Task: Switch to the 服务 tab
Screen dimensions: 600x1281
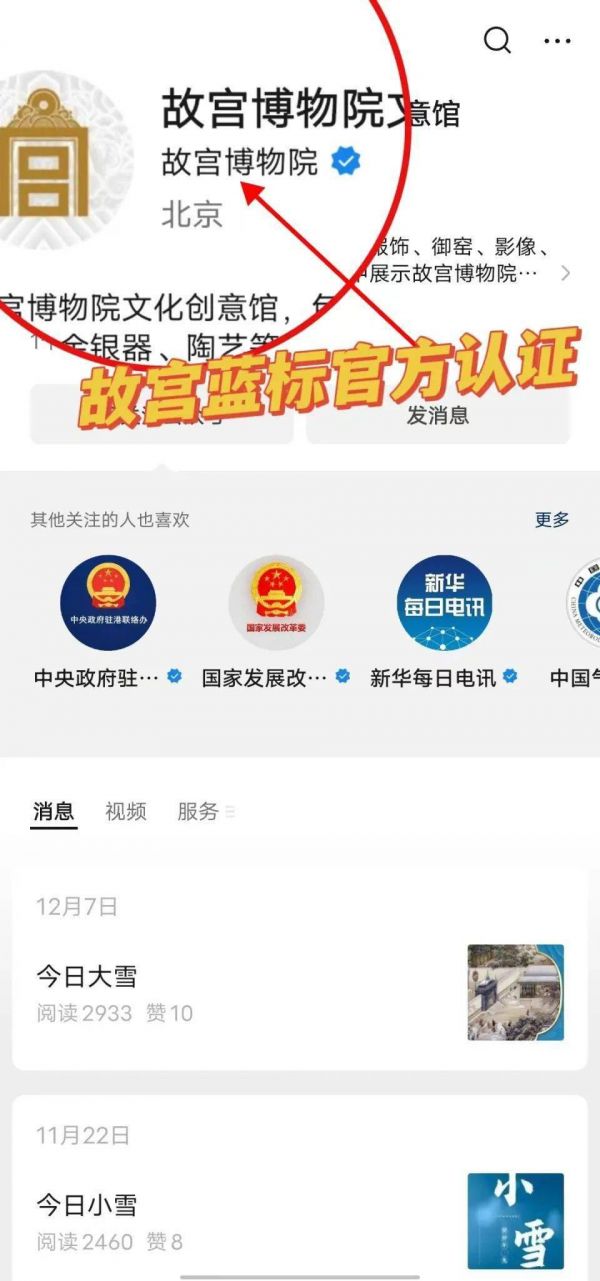Action: point(198,812)
